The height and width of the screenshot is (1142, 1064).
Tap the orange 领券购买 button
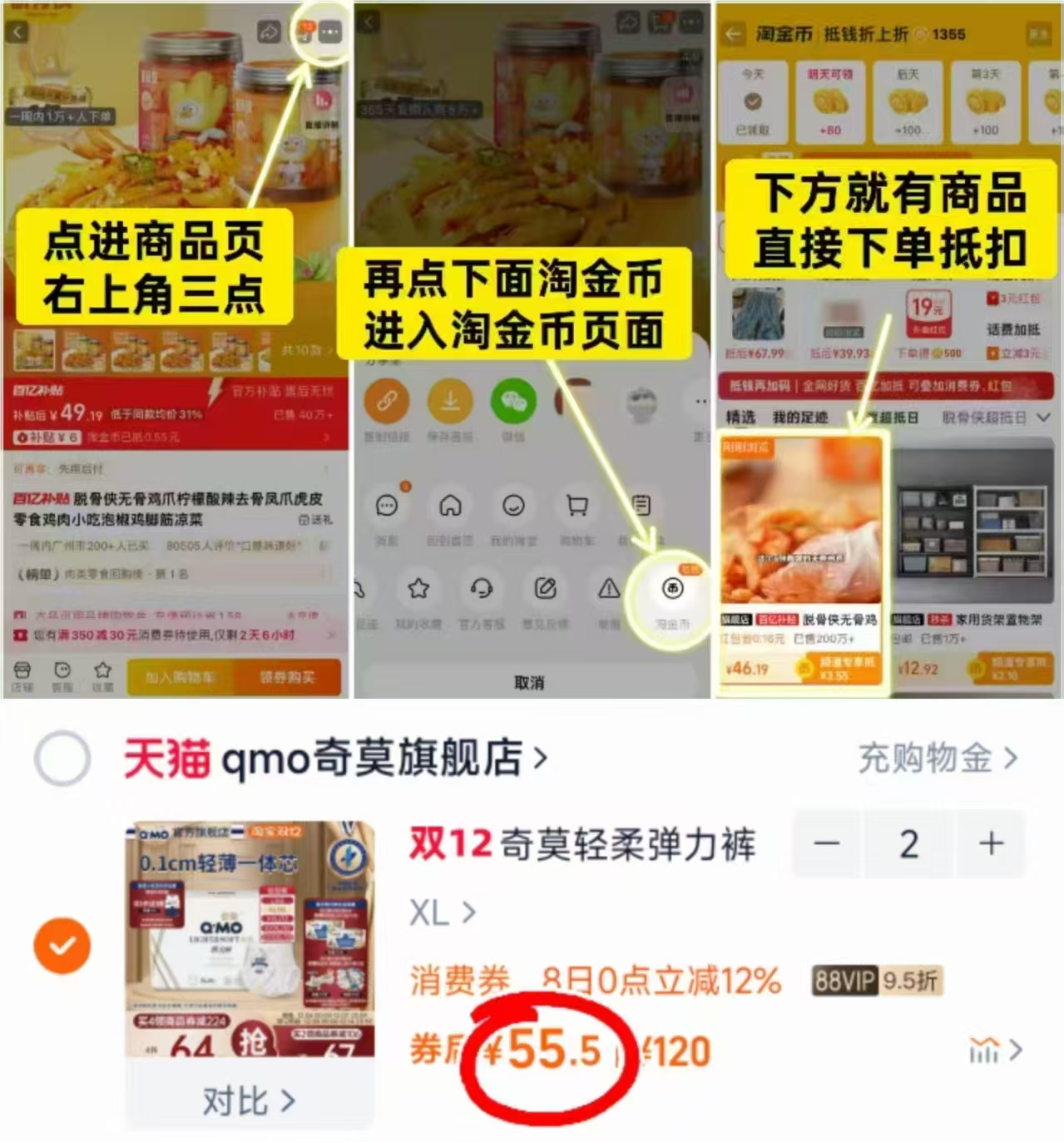point(288,676)
